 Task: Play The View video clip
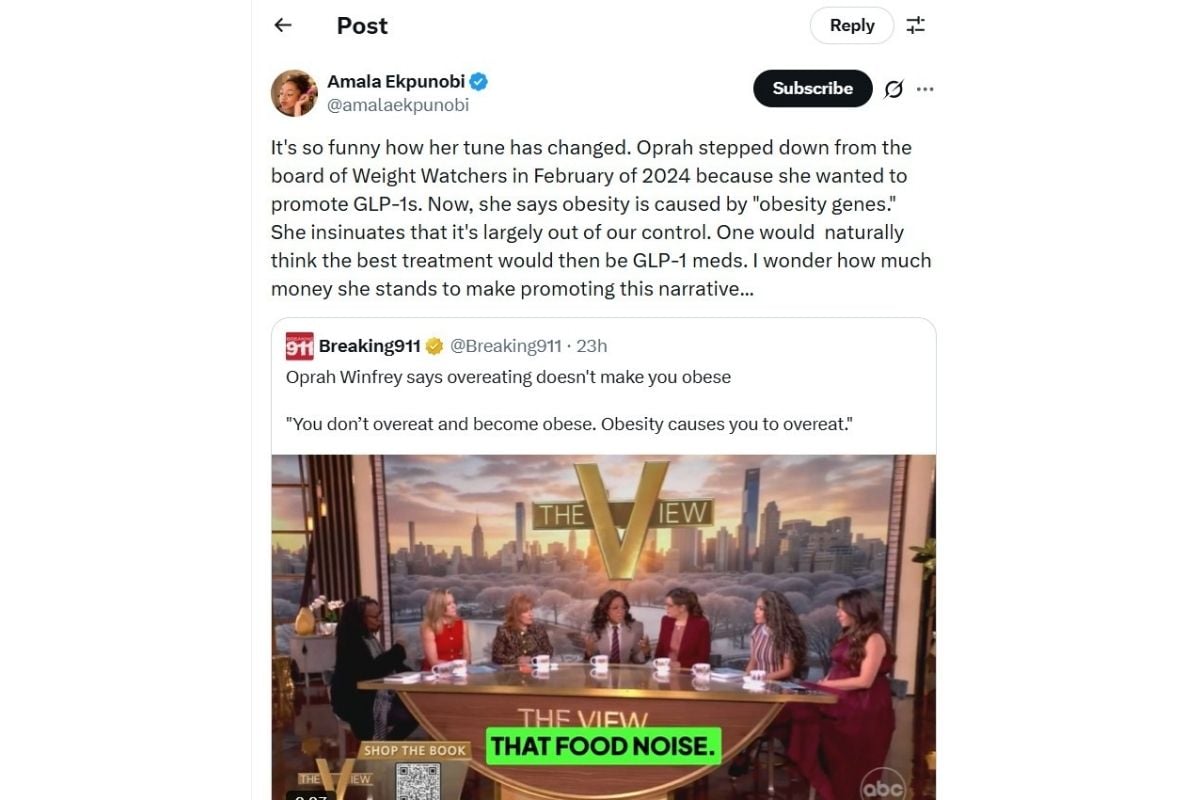(603, 620)
